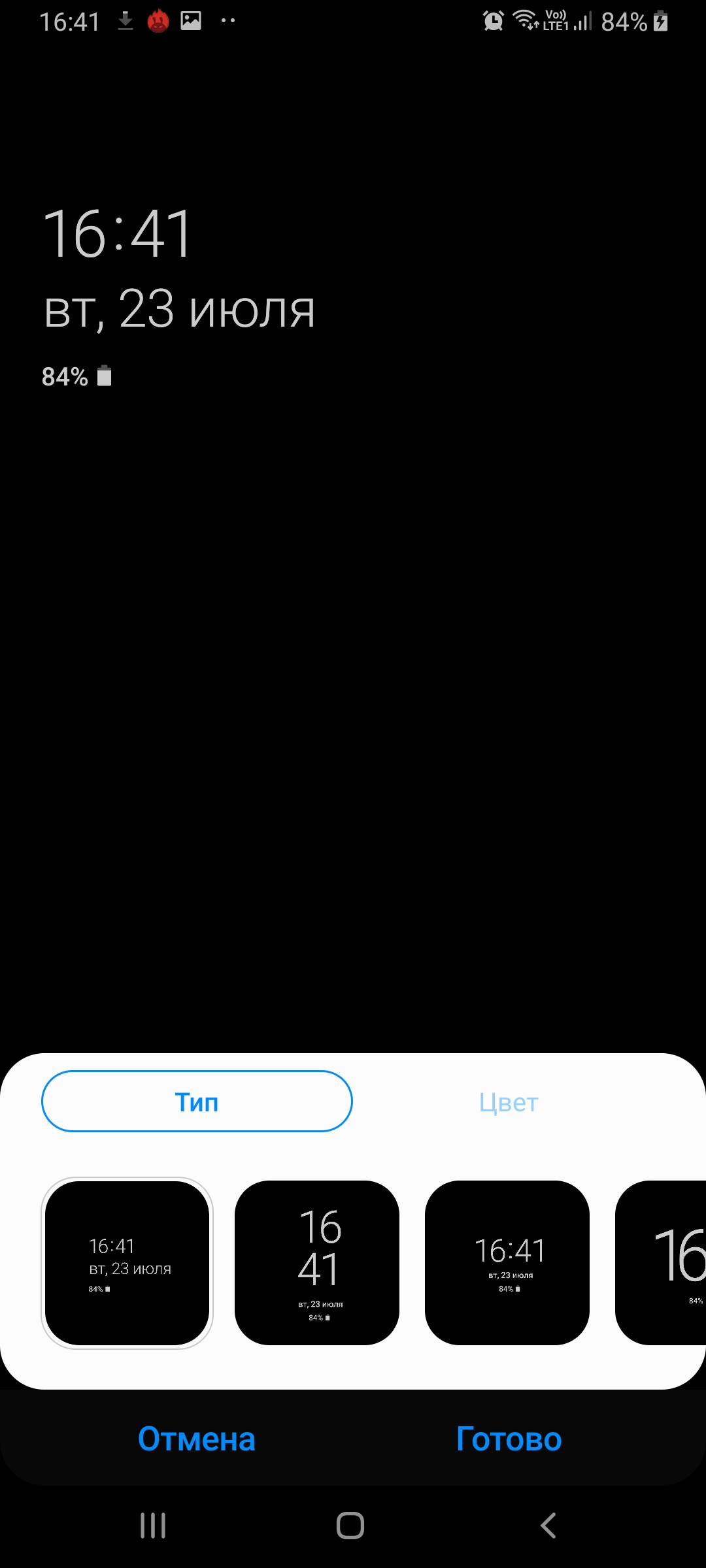Go back using the navigation bar
706x1568 pixels.
click(548, 1526)
